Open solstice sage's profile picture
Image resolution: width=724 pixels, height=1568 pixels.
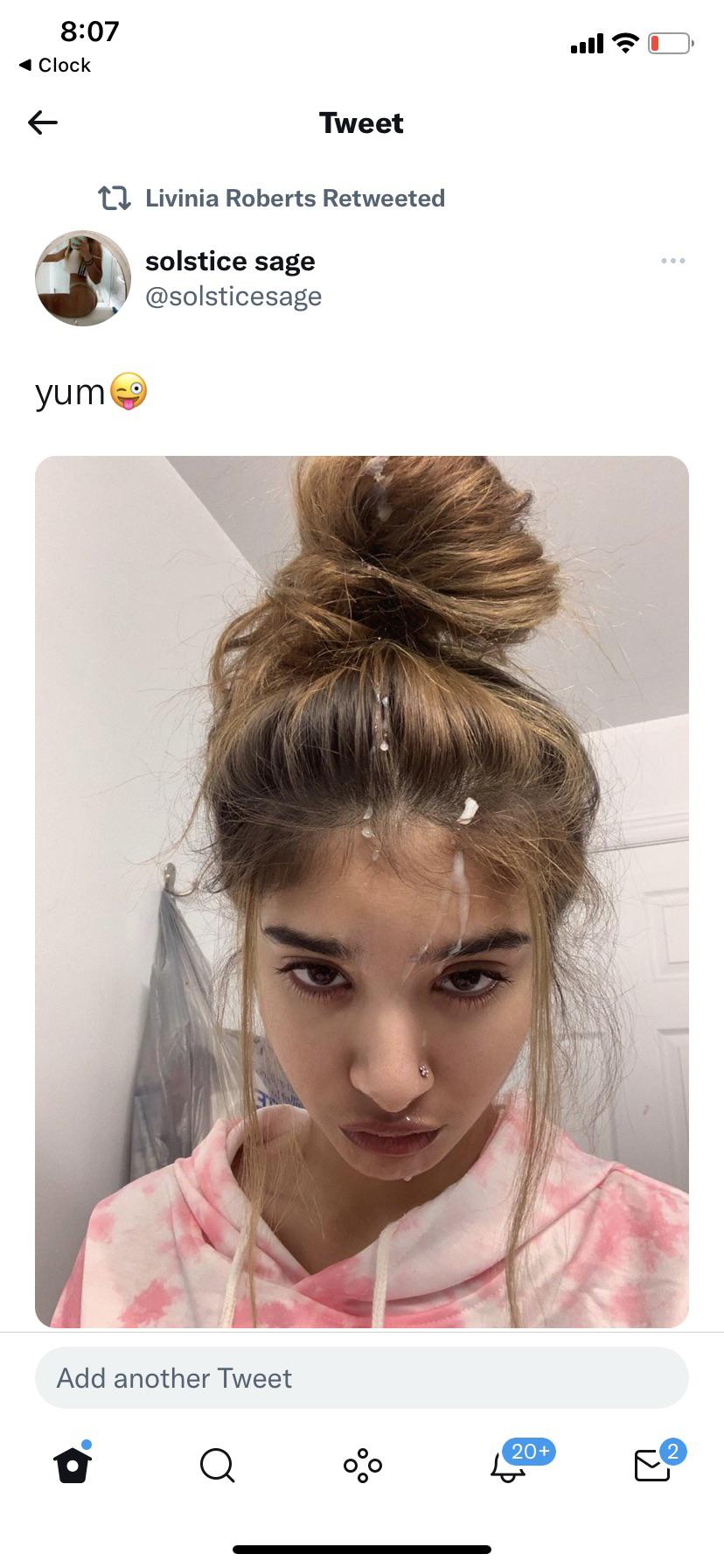click(x=83, y=278)
